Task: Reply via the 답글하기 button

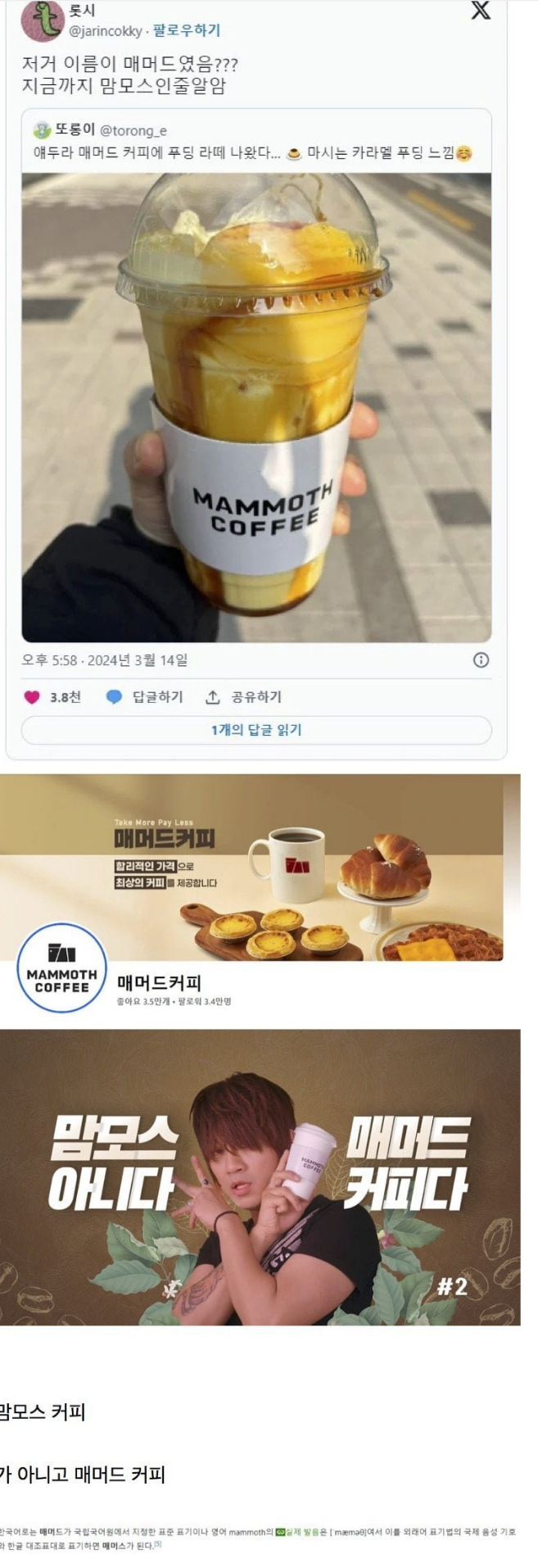Action: click(x=146, y=697)
